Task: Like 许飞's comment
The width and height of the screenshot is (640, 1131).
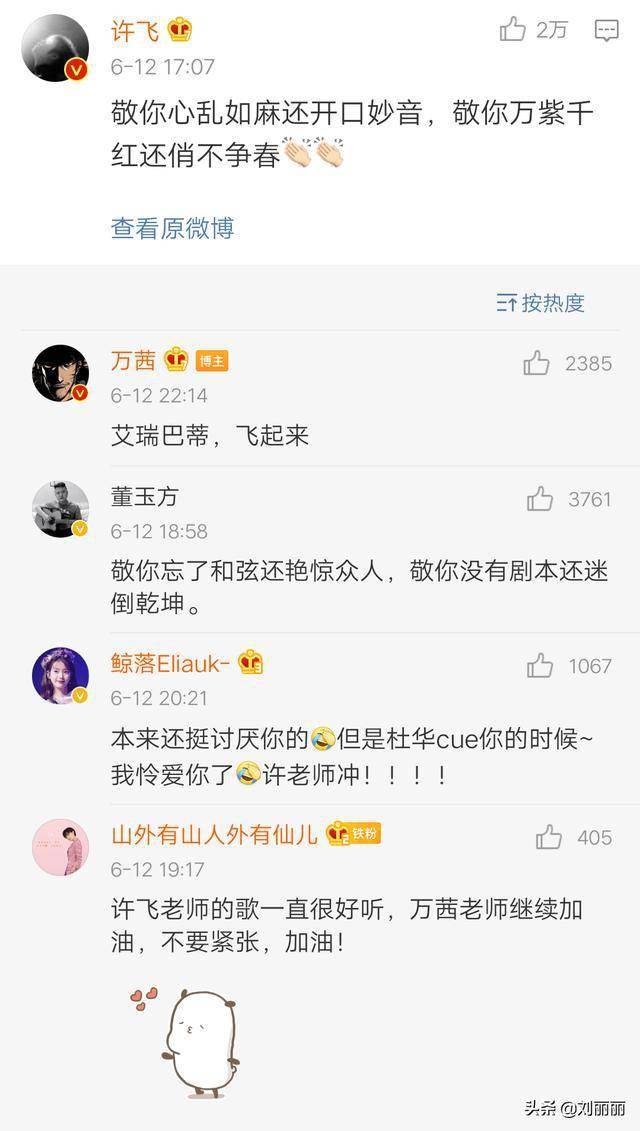Action: 513,30
